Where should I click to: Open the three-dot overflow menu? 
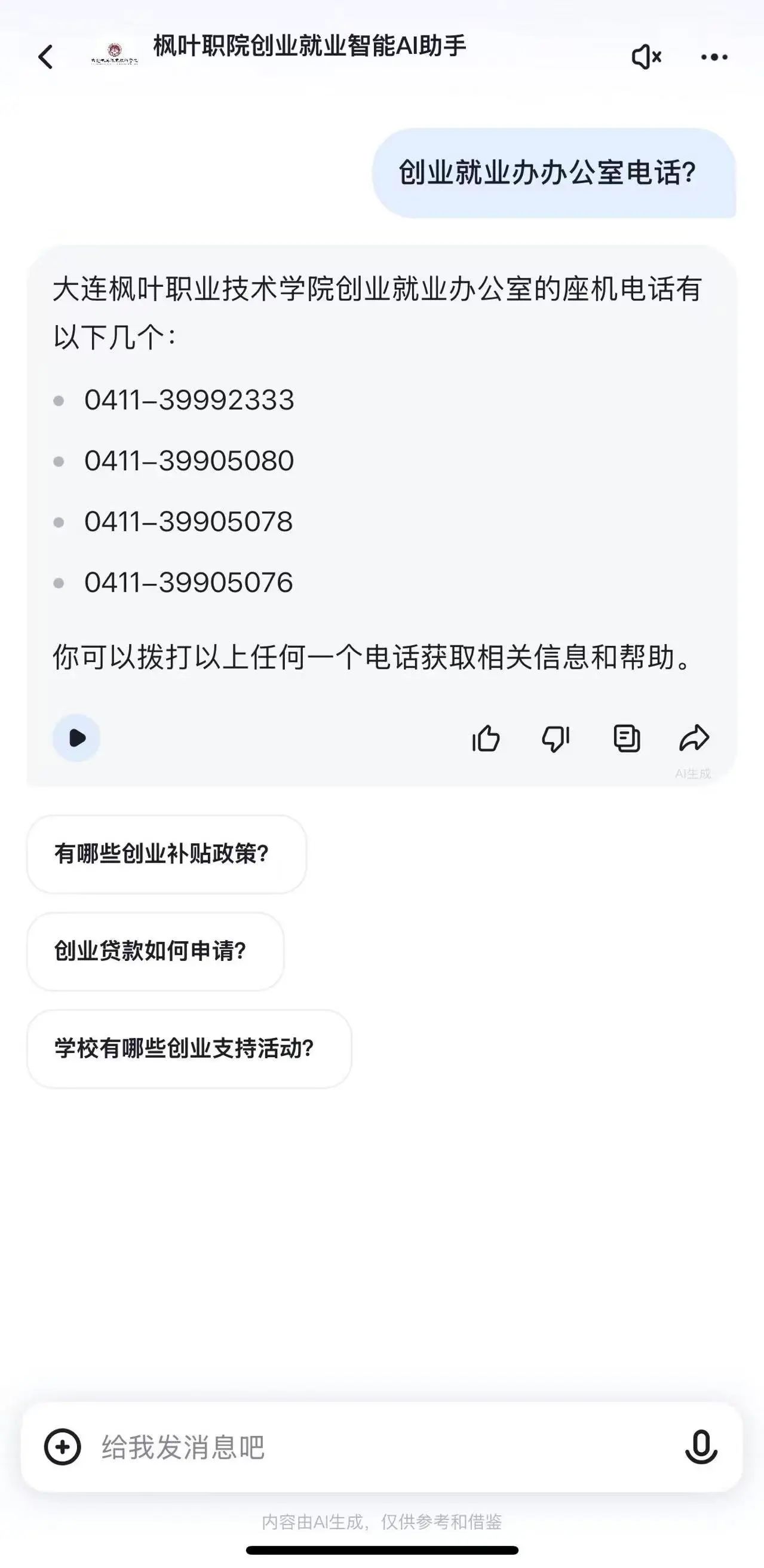pos(714,57)
